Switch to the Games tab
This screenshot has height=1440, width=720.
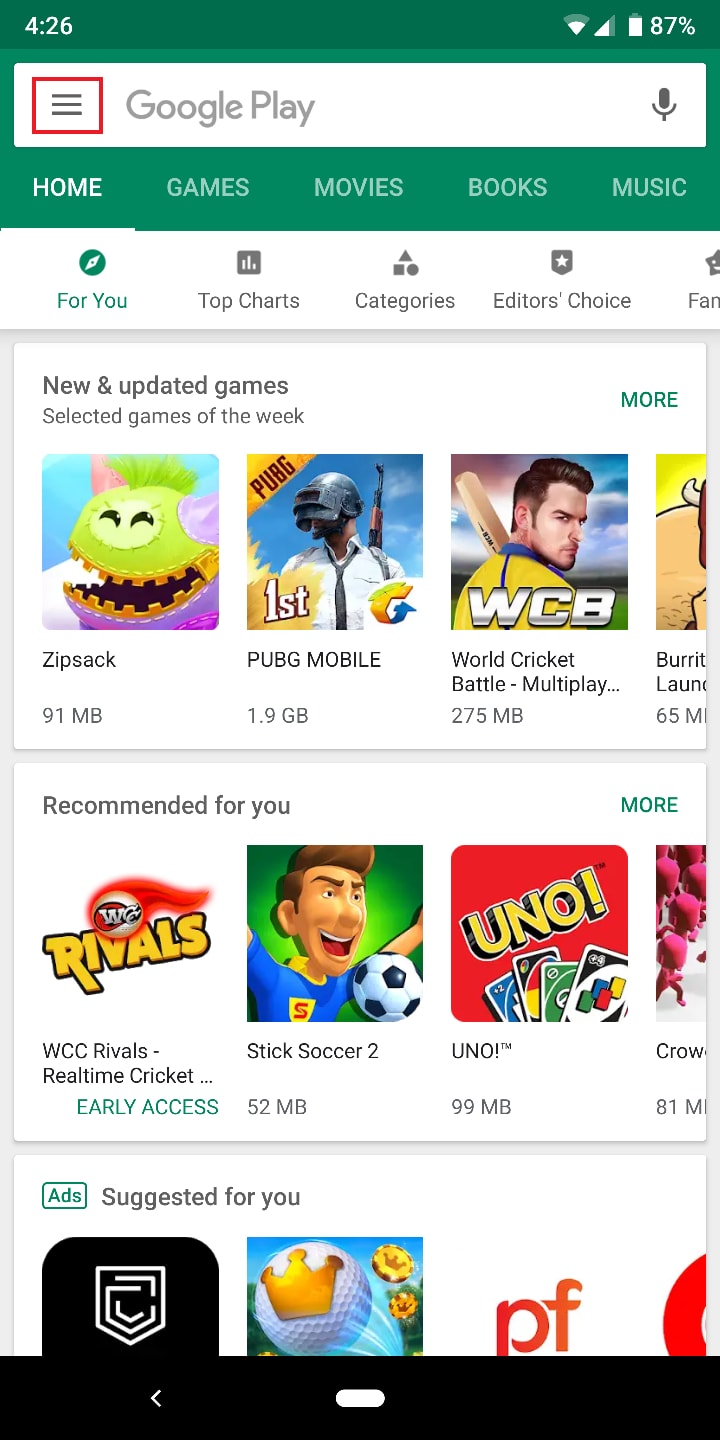[x=208, y=187]
